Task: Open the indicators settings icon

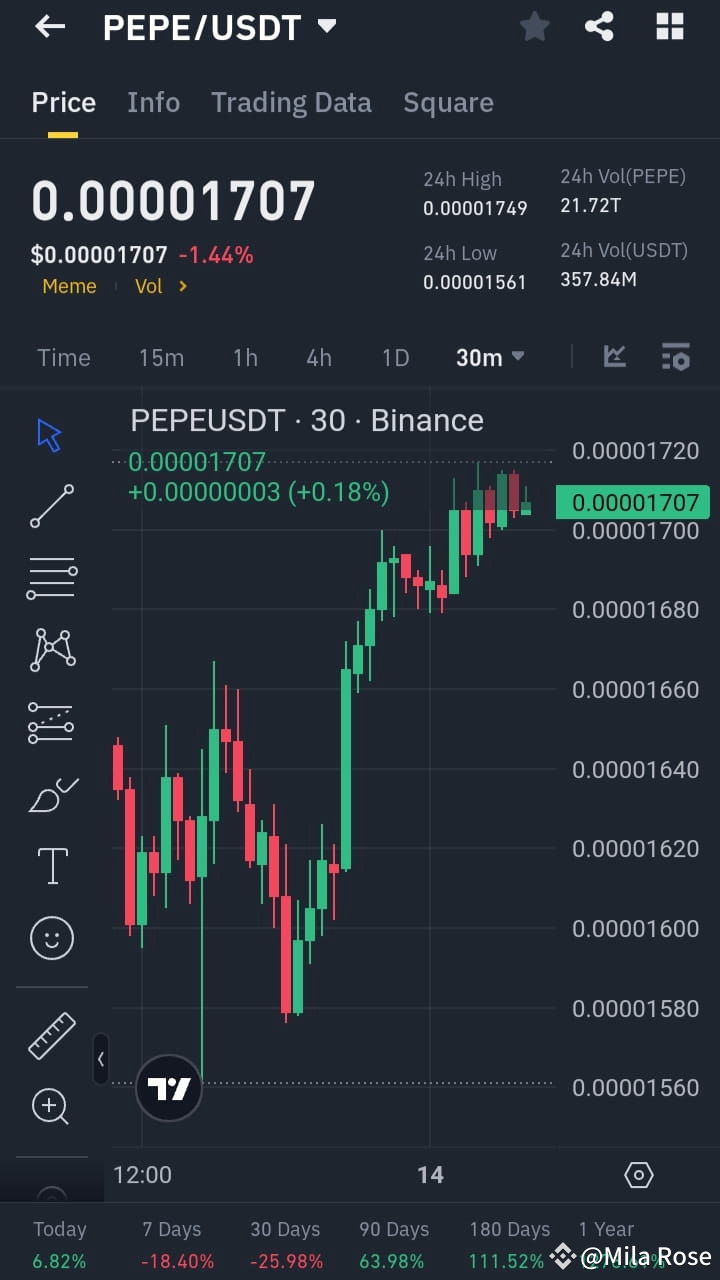Action: tap(675, 356)
